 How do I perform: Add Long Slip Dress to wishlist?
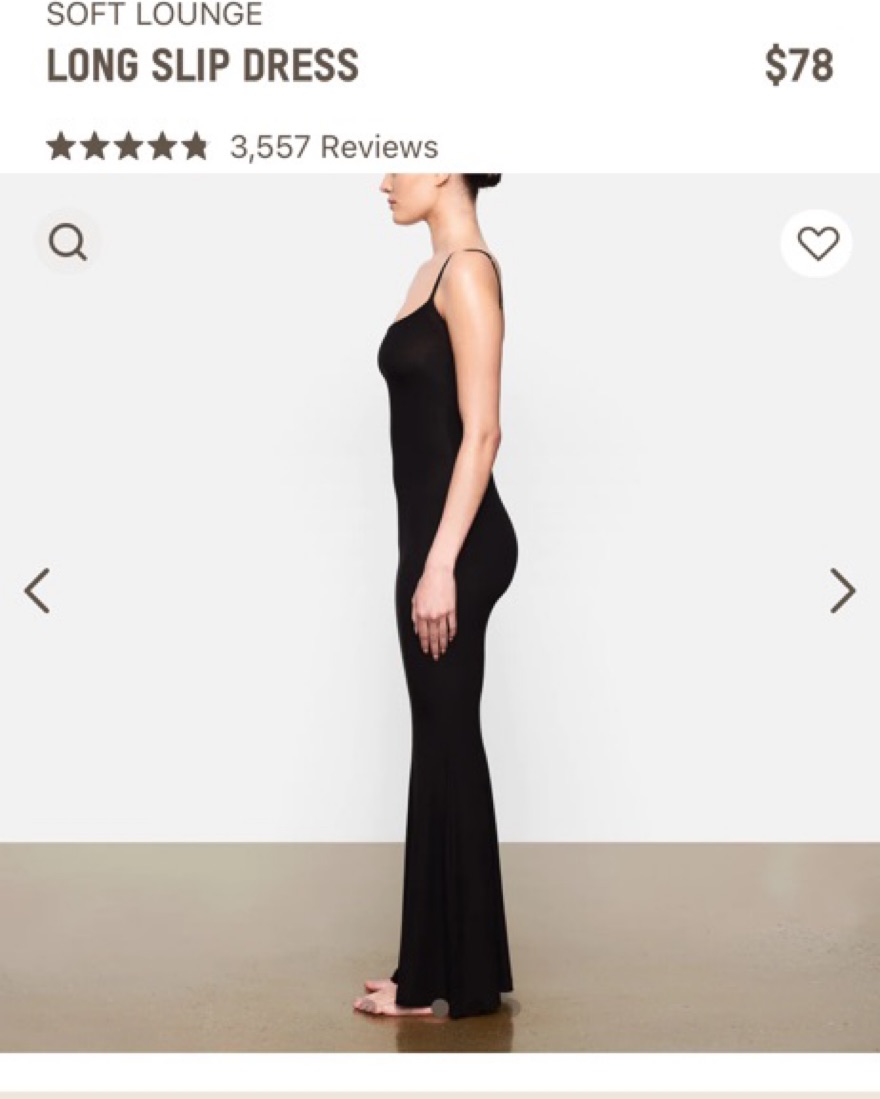pyautogui.click(x=817, y=243)
